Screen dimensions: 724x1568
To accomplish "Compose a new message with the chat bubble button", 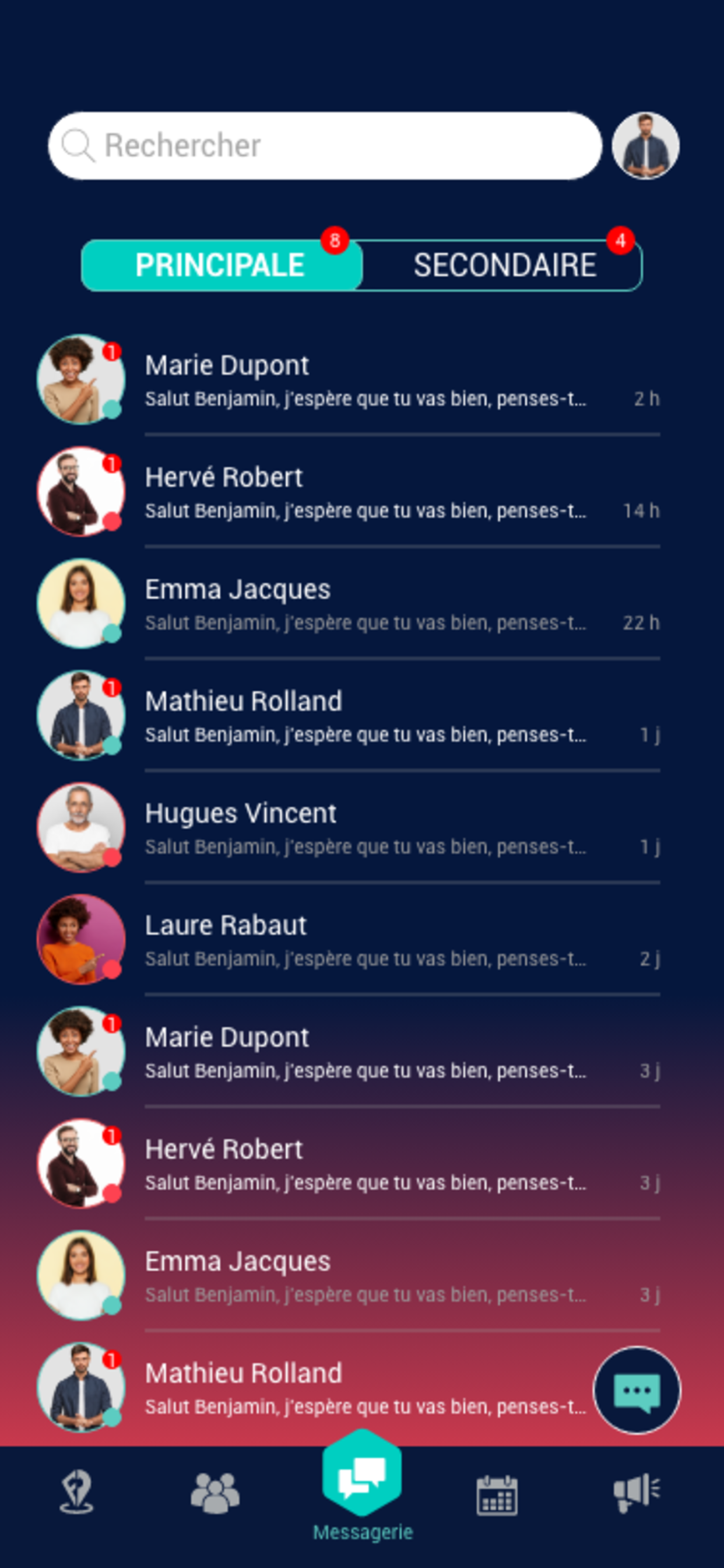I will pyautogui.click(x=637, y=1390).
